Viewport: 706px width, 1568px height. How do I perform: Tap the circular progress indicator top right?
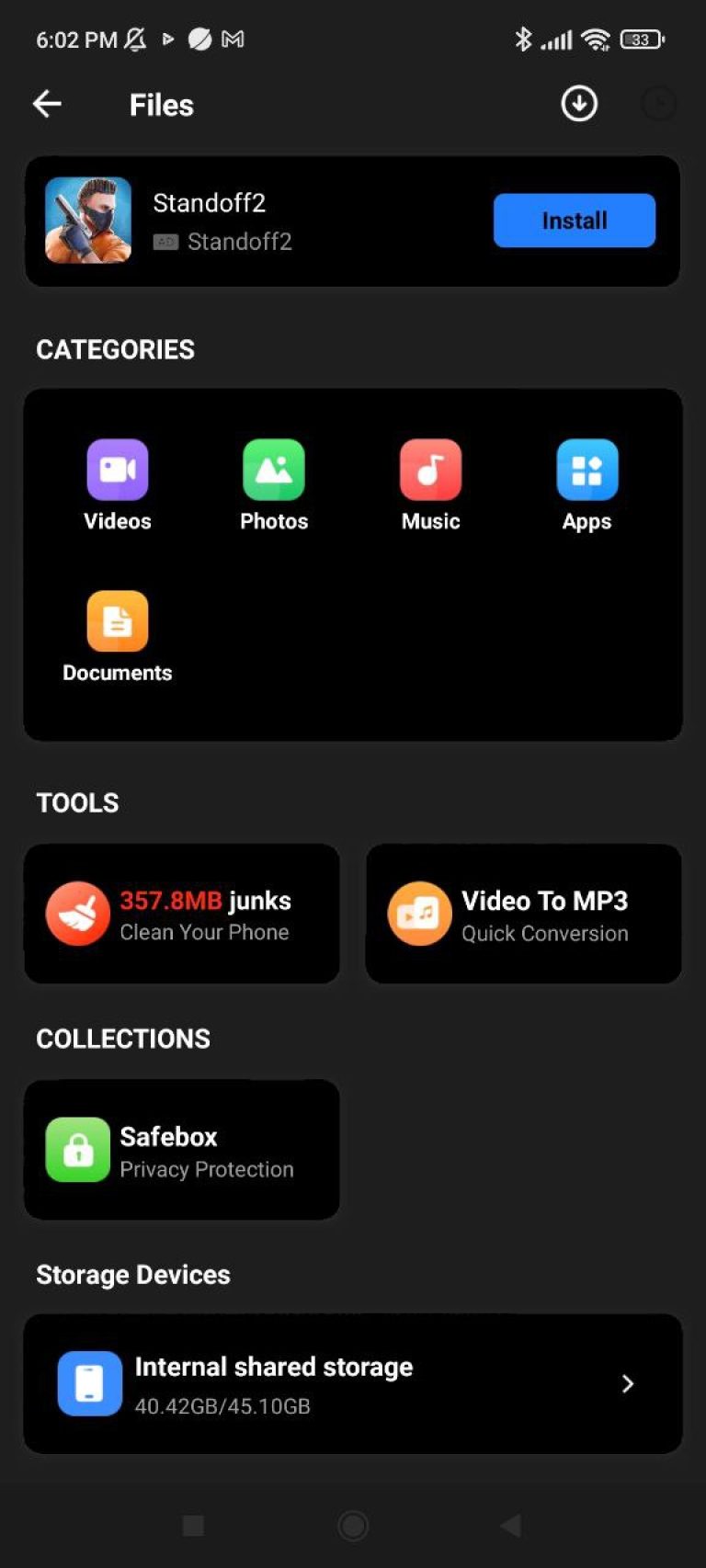coord(658,103)
